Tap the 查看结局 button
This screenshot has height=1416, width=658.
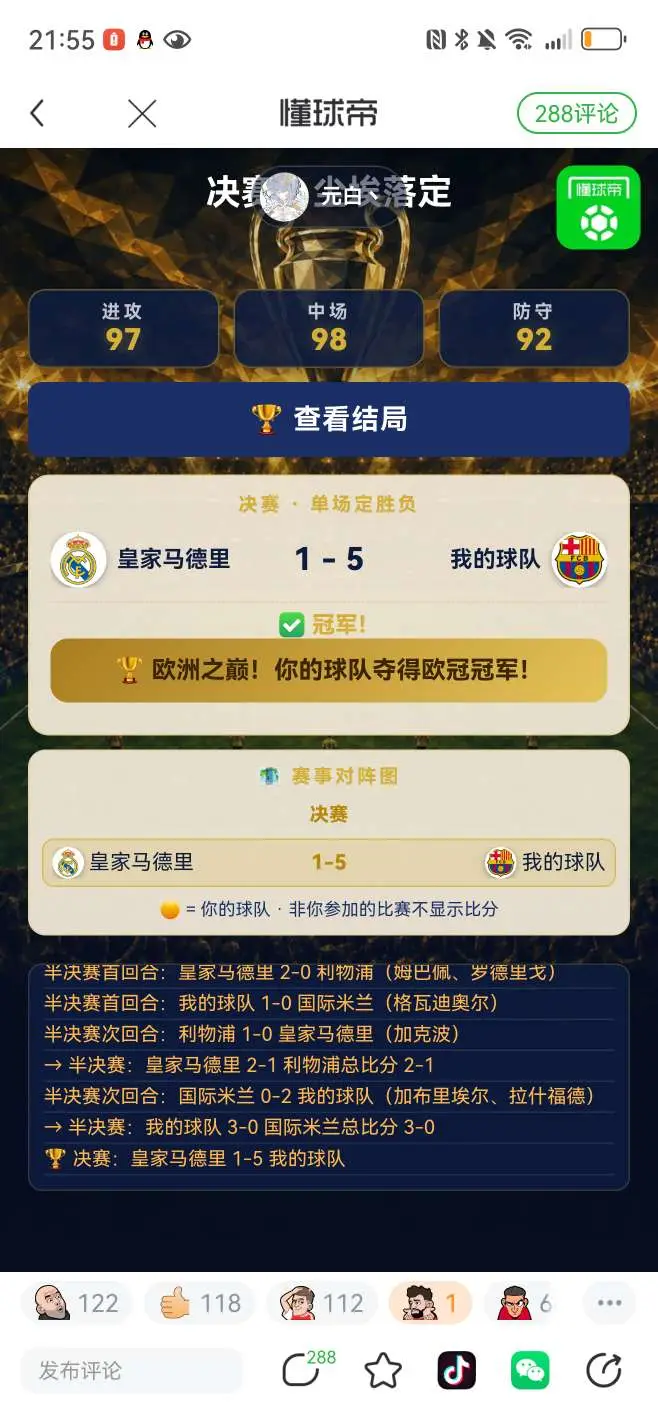(329, 419)
